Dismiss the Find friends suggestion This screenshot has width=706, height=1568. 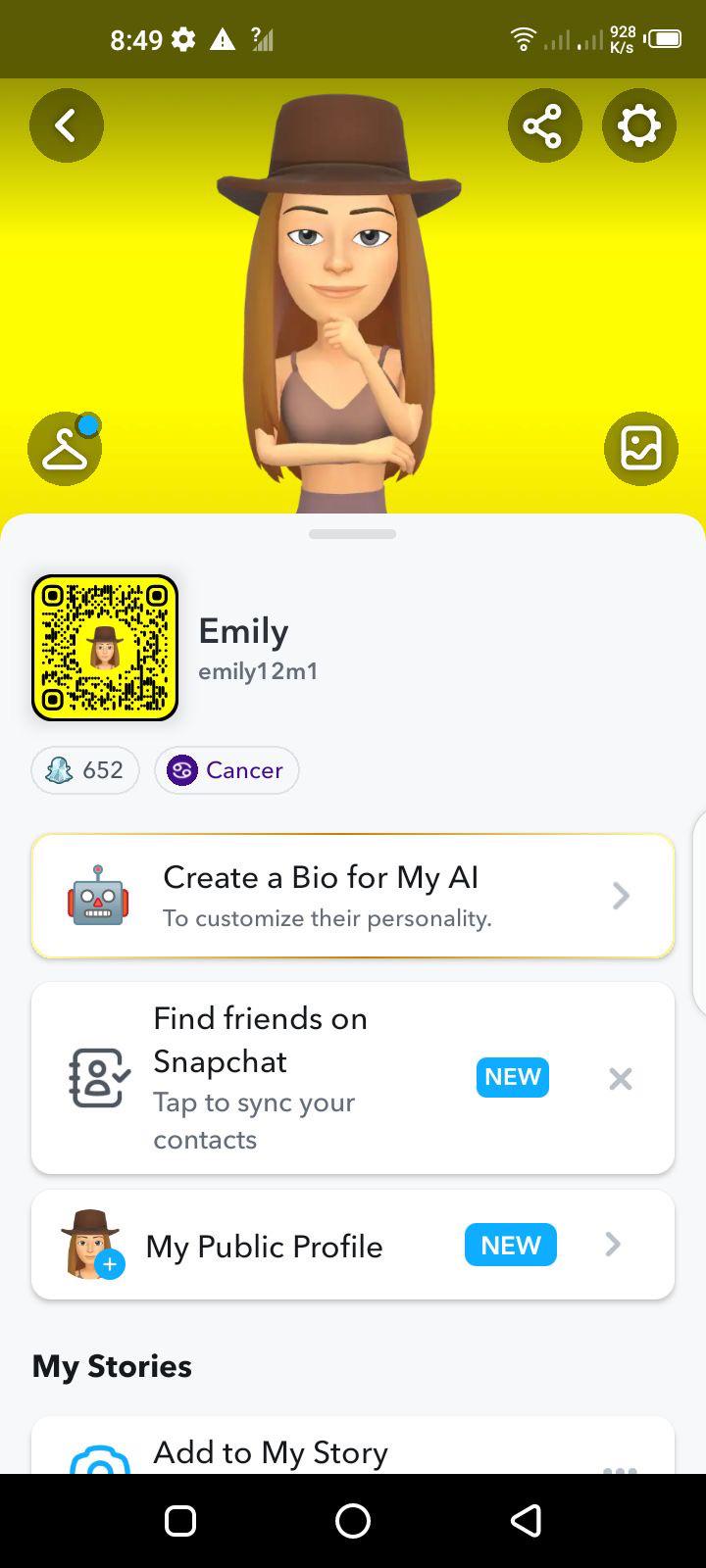(x=620, y=1078)
